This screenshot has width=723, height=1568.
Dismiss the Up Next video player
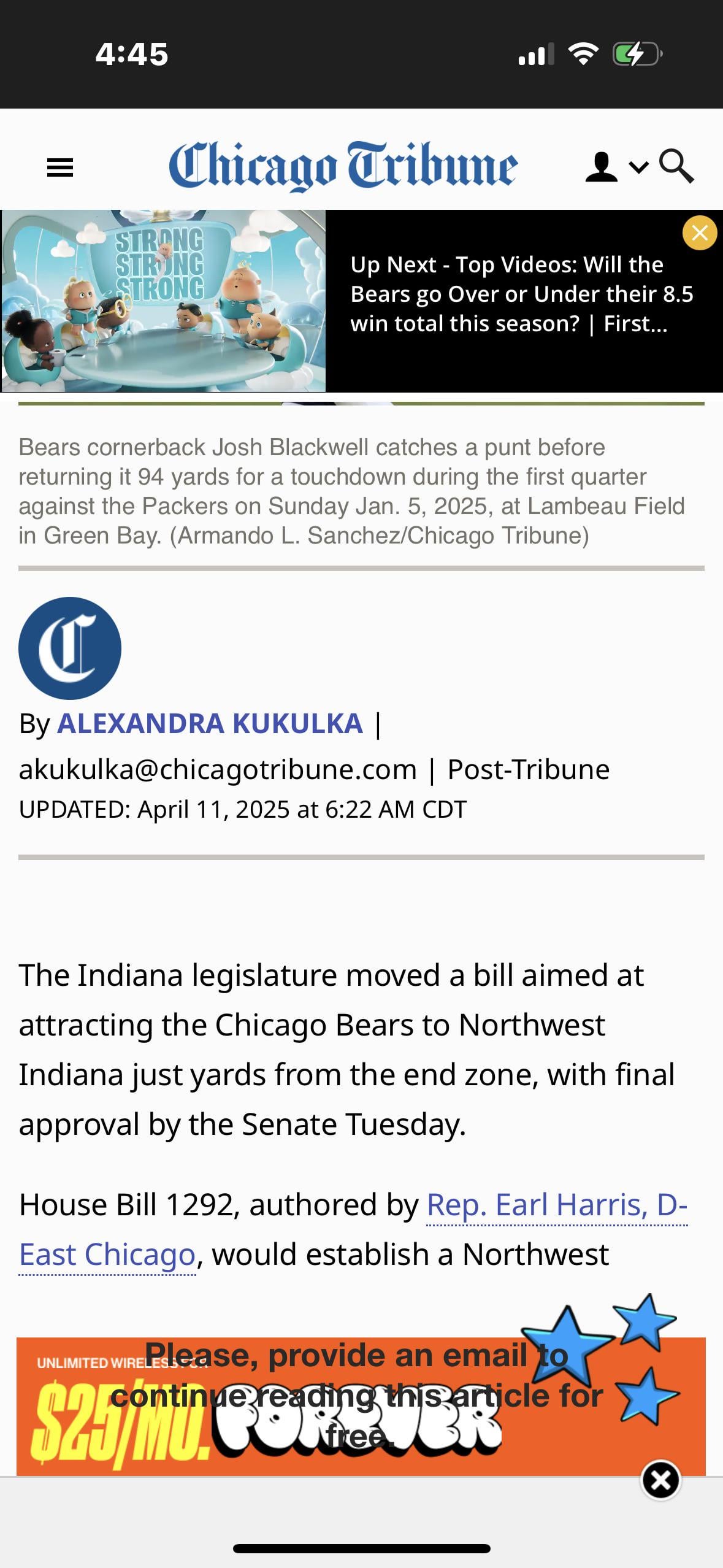click(x=700, y=233)
